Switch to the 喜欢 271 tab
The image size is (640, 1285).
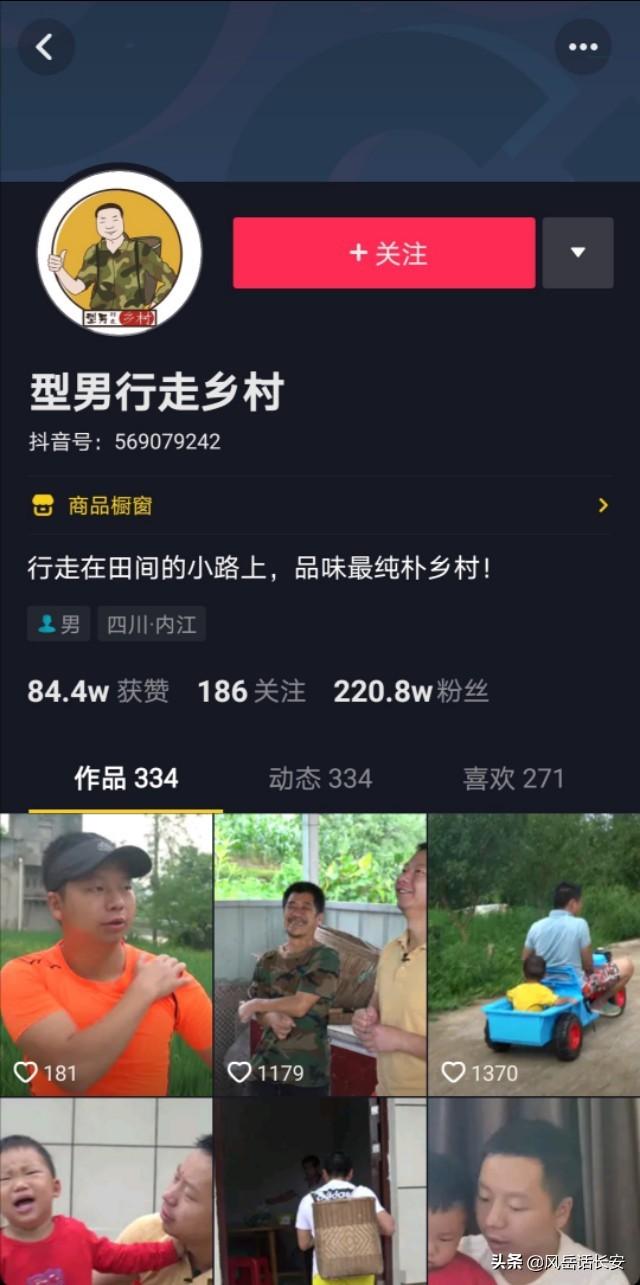coord(513,778)
